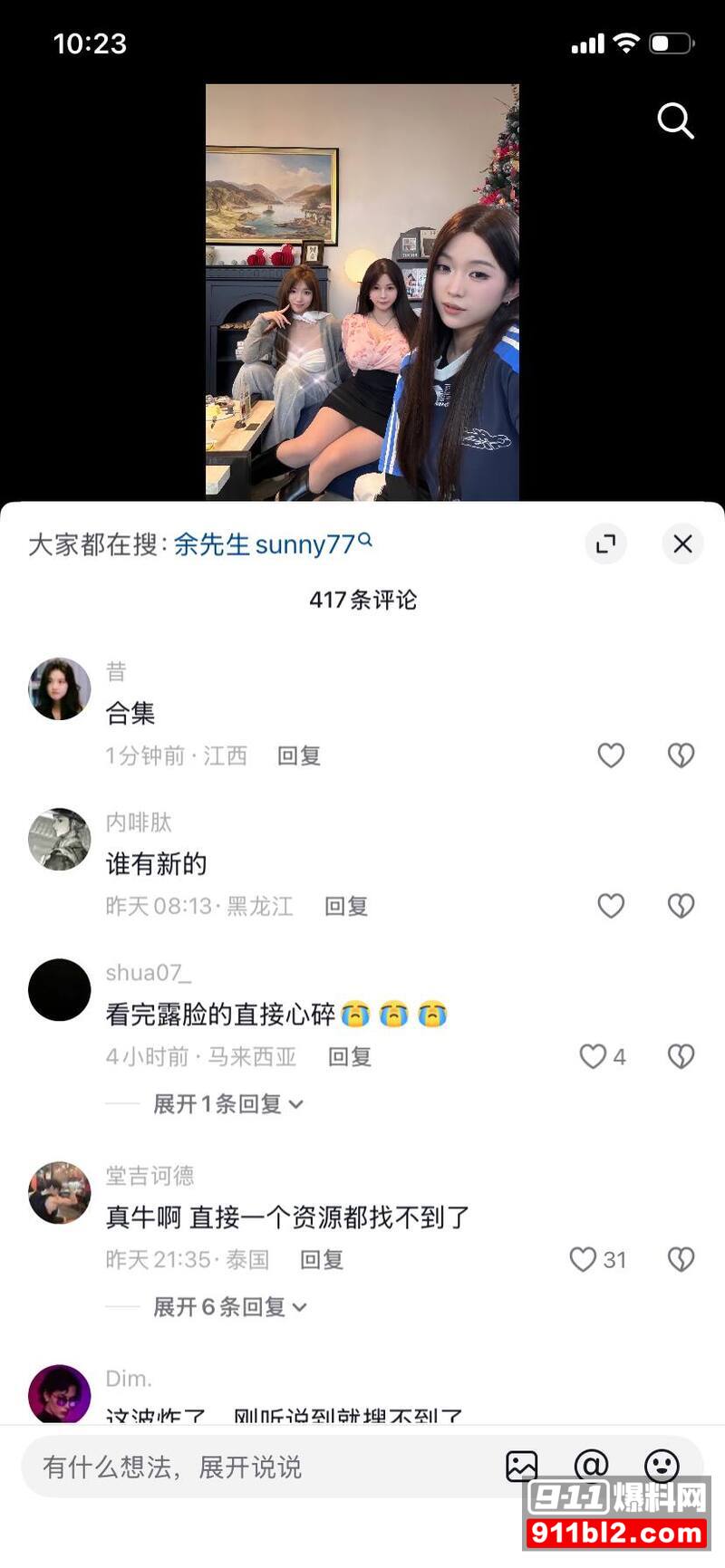Dislike shua07_'s comment
Viewport: 725px width, 1568px height.
tap(681, 1056)
